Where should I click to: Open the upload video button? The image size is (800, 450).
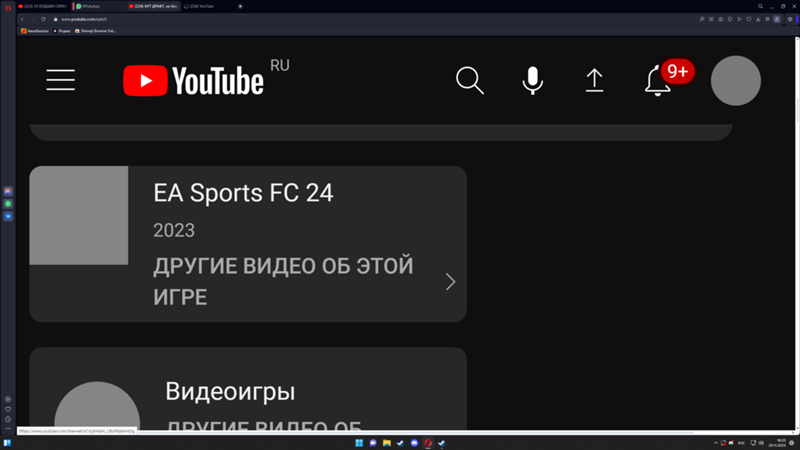click(x=594, y=80)
